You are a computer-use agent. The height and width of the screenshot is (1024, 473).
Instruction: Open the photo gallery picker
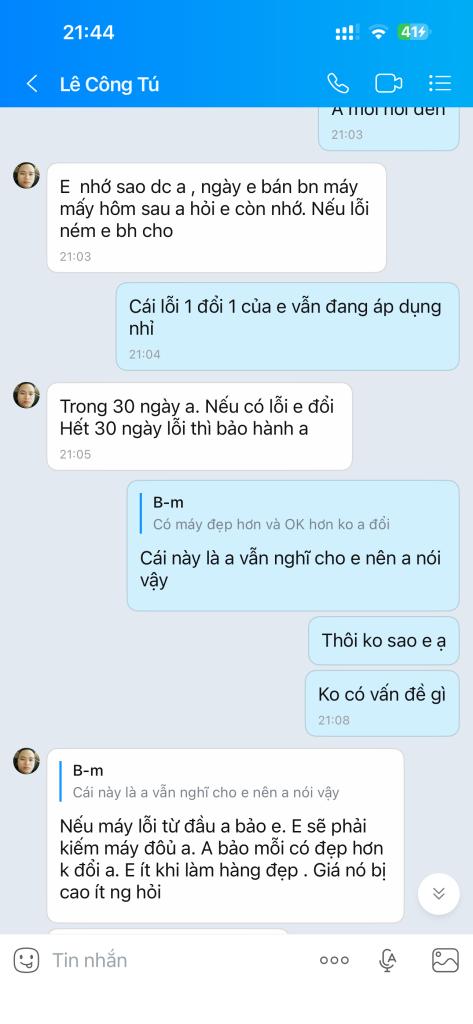coord(445,960)
